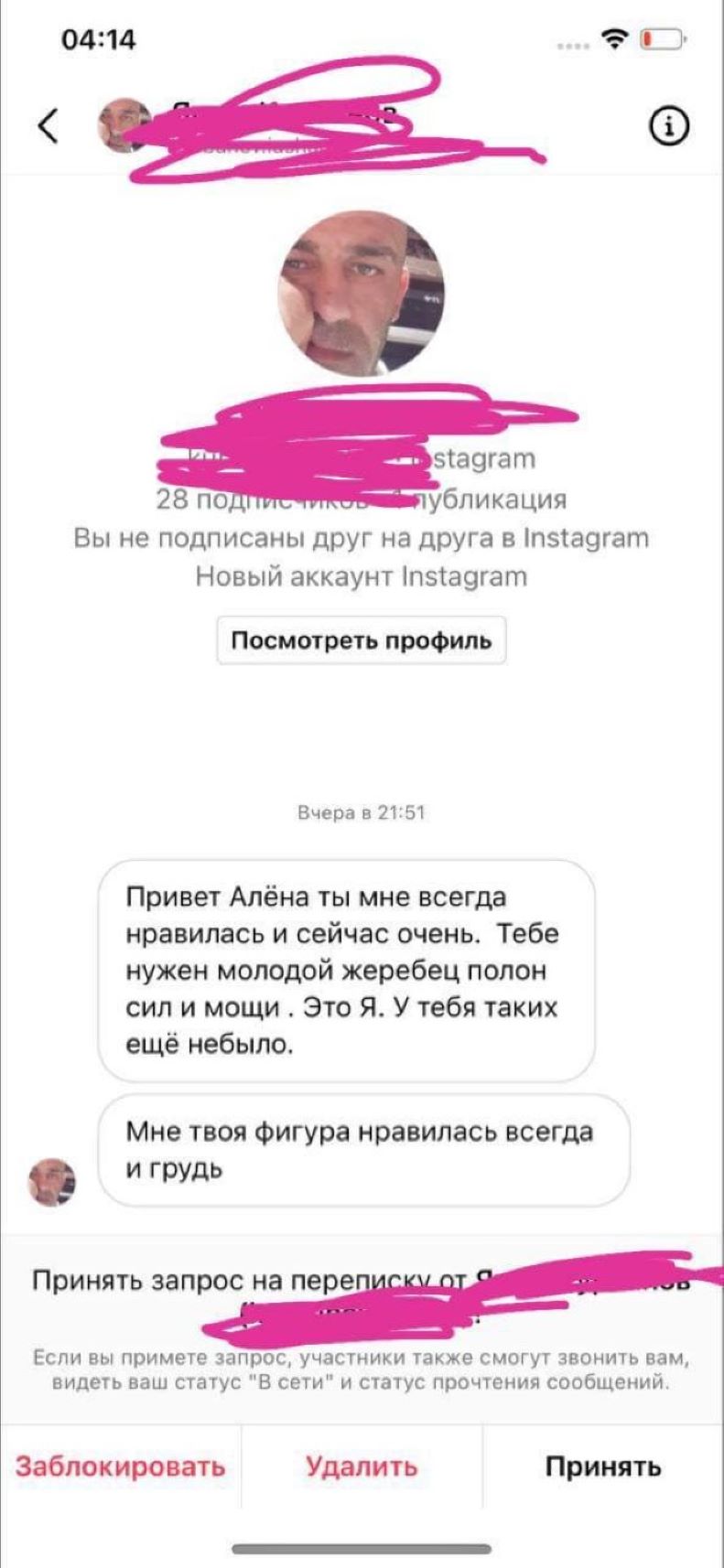Delete the request via Удалить
The height and width of the screenshot is (1568, 724).
click(362, 1466)
